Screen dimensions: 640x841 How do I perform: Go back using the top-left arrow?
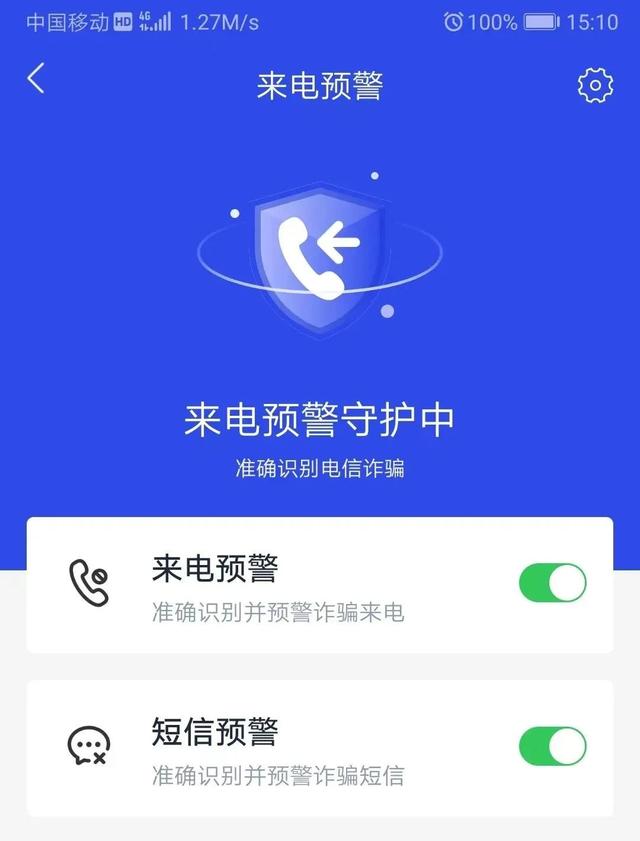(36, 79)
